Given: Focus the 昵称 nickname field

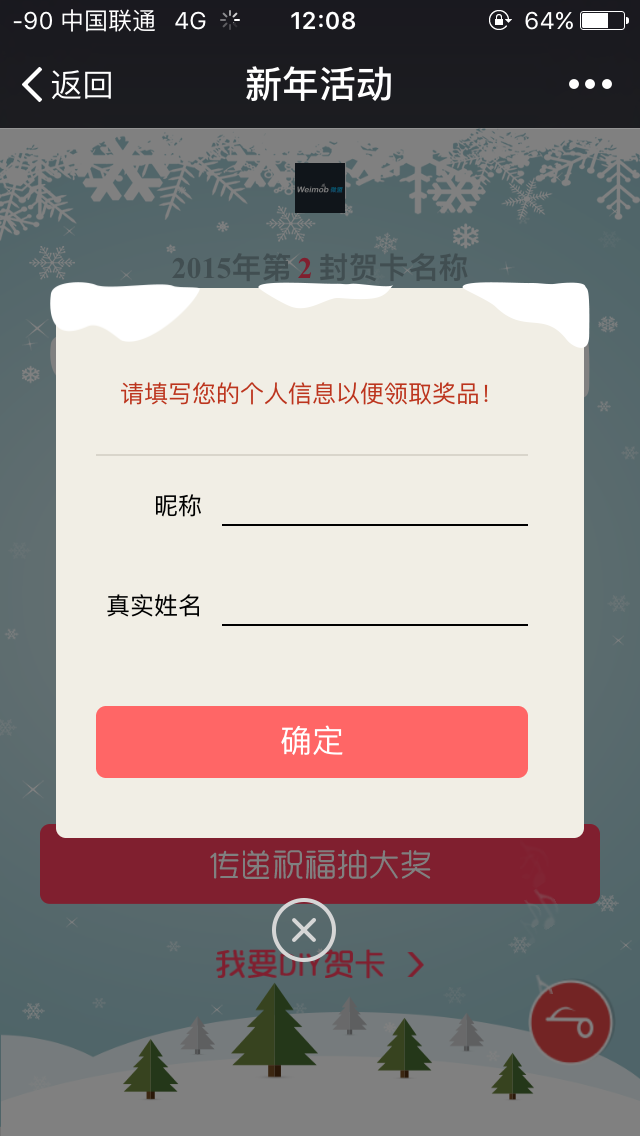Looking at the screenshot, I should (374, 506).
